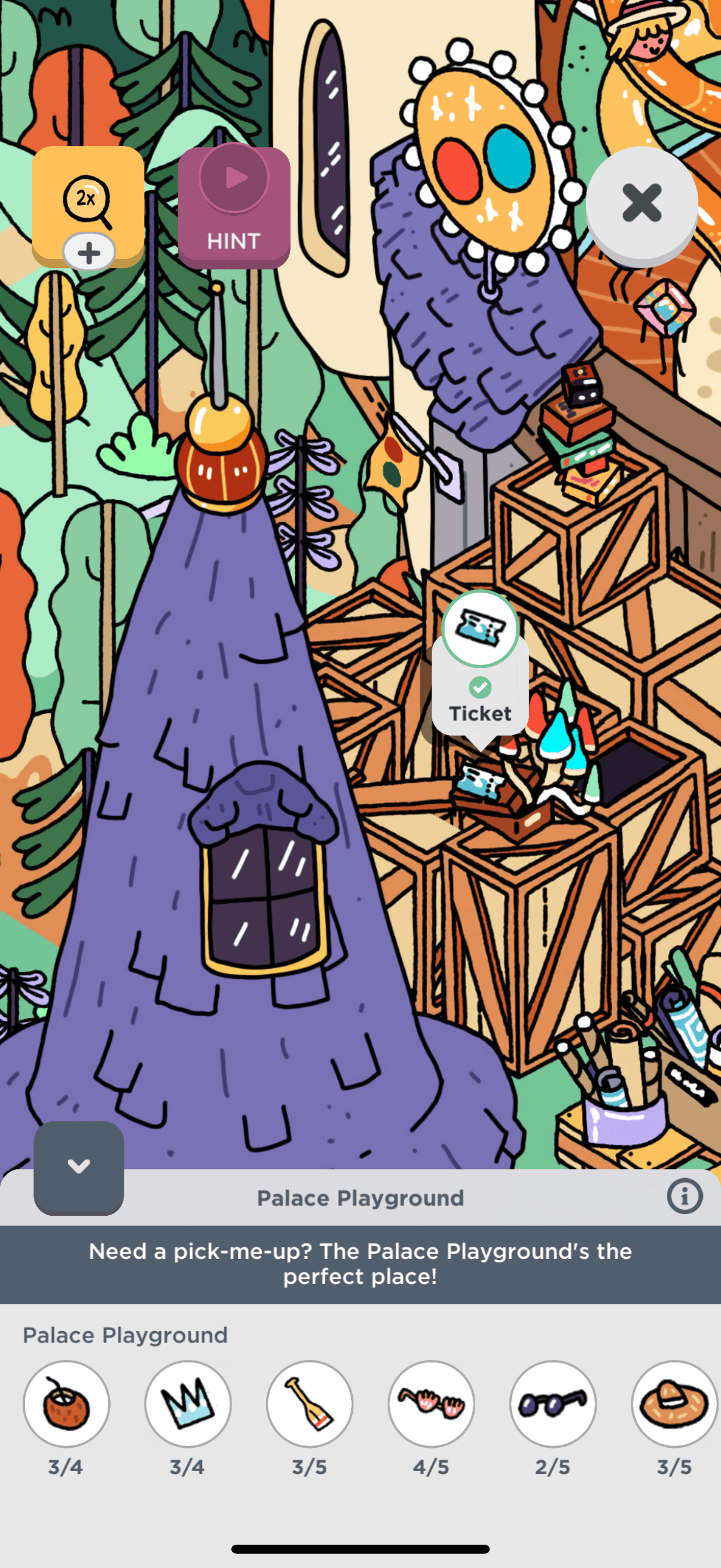Select the straw hat item

(x=674, y=1403)
